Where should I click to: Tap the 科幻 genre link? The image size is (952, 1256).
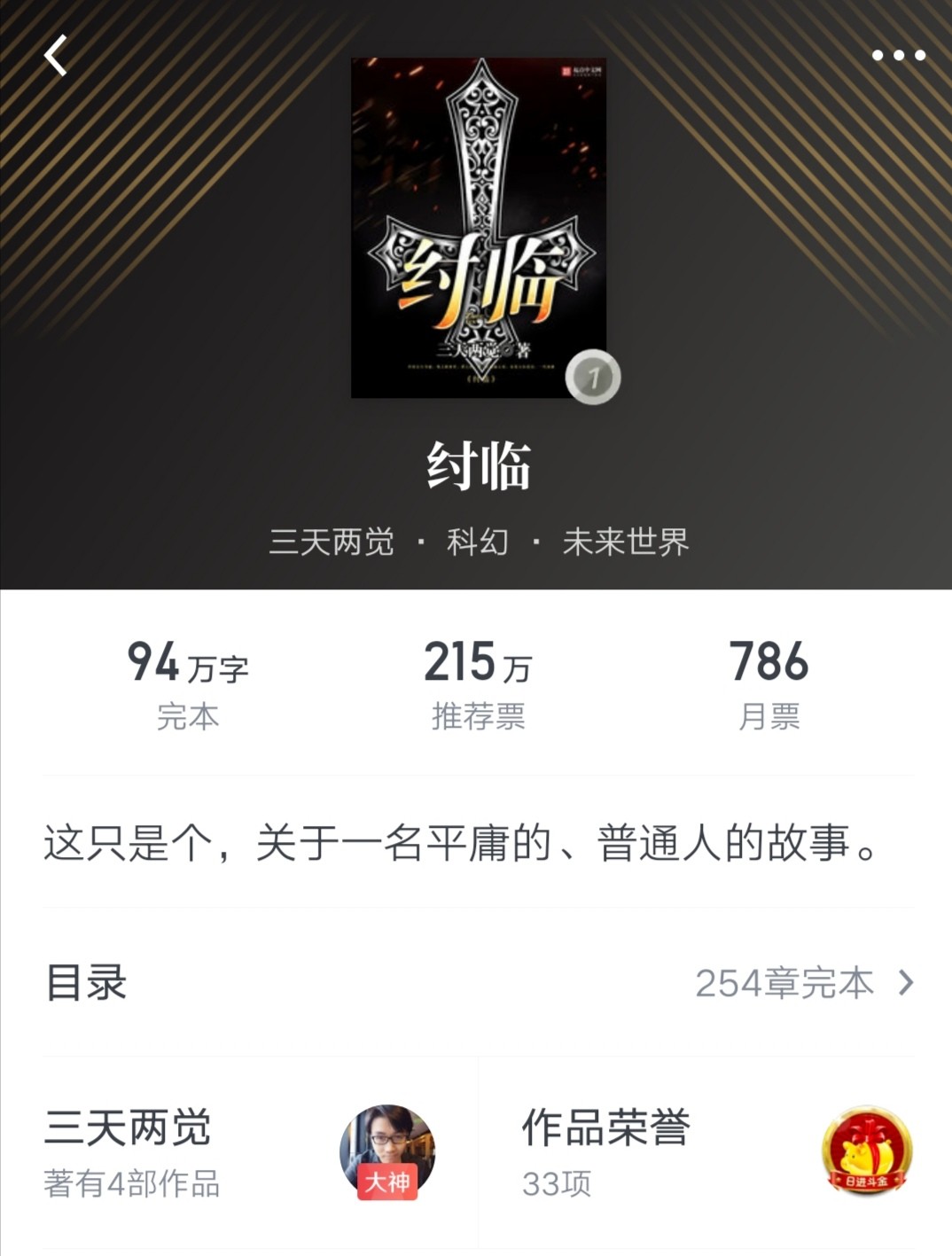tap(478, 542)
